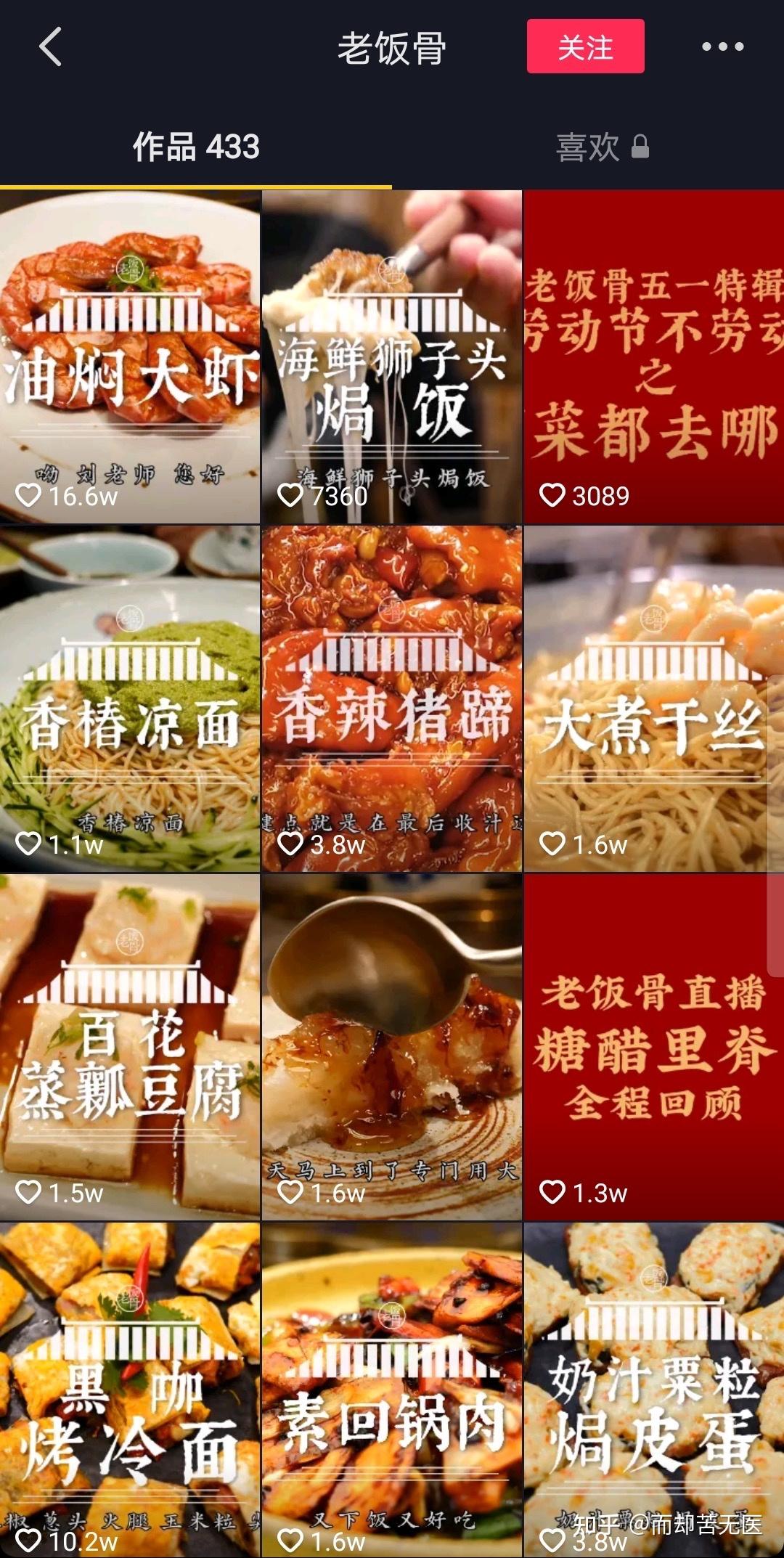Open the three-dot overflow menu
The image size is (784, 1558).
(x=722, y=47)
